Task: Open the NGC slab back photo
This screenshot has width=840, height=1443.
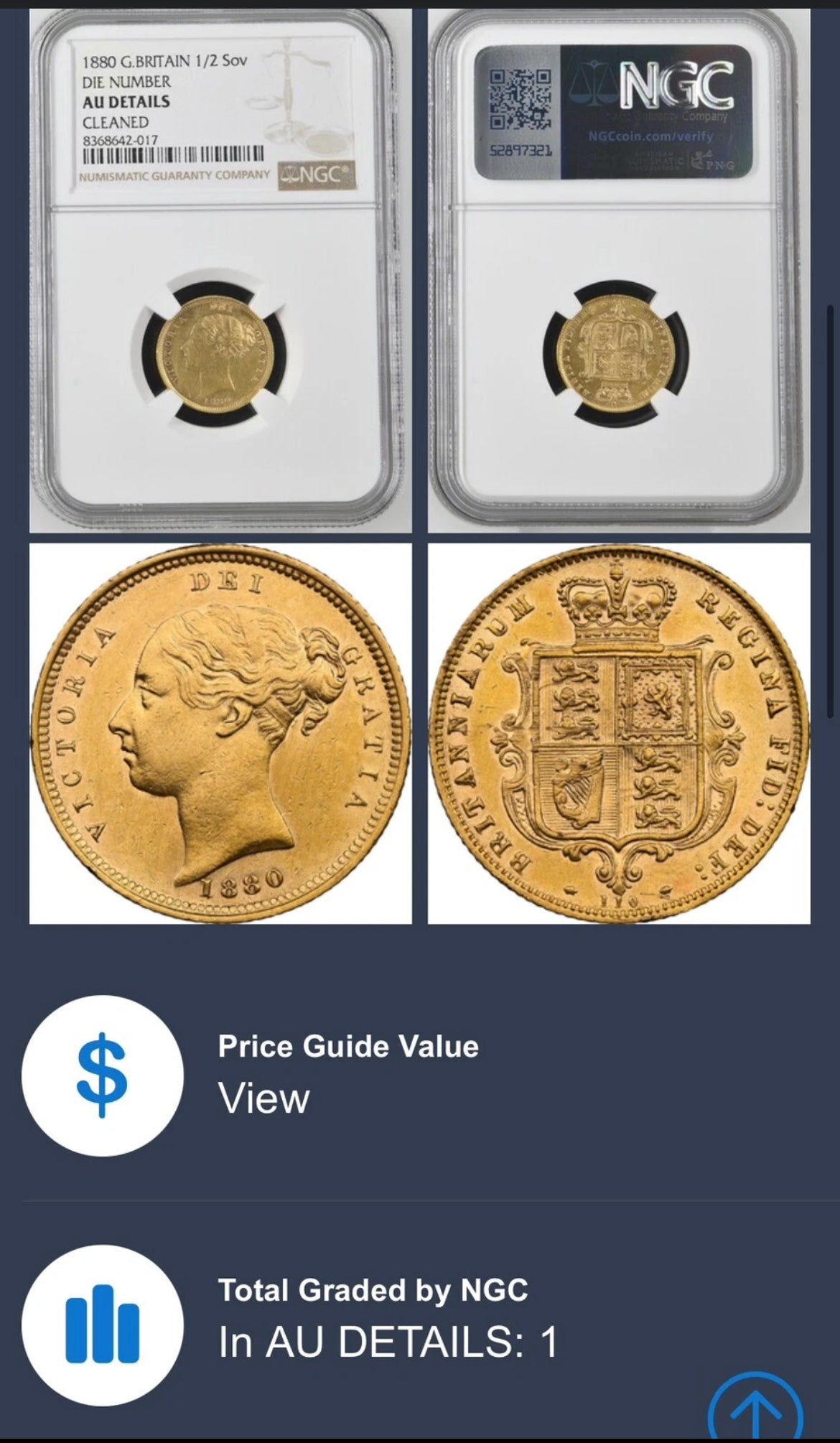Action: point(619,271)
